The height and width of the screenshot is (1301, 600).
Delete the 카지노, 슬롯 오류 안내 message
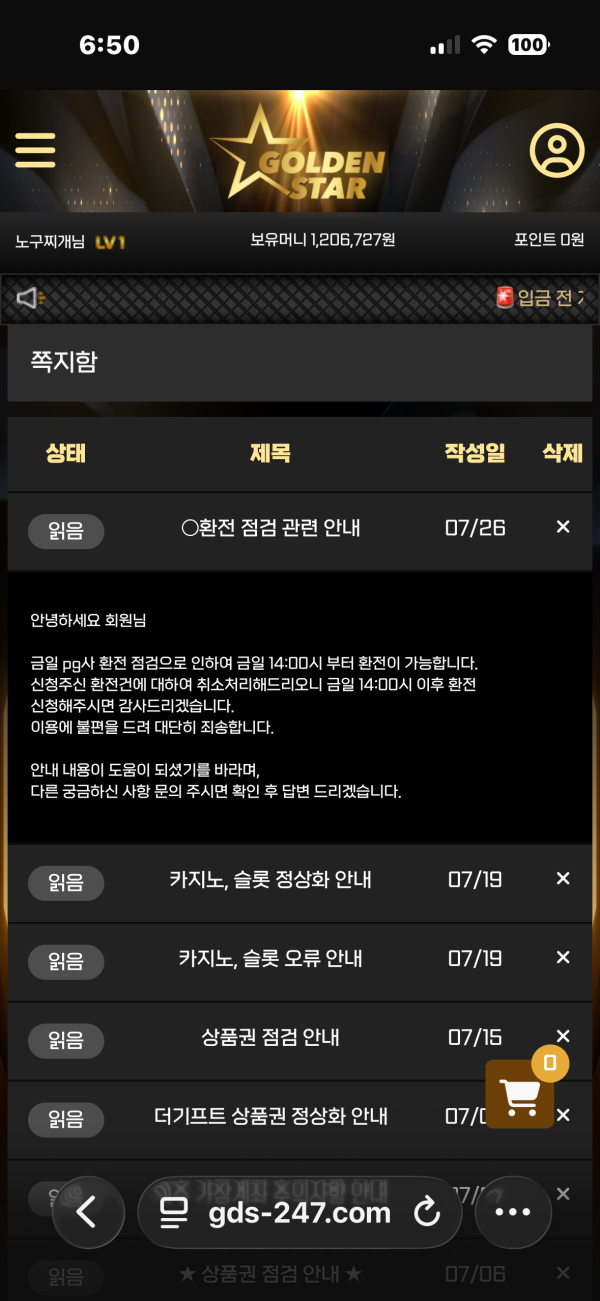[x=563, y=958]
